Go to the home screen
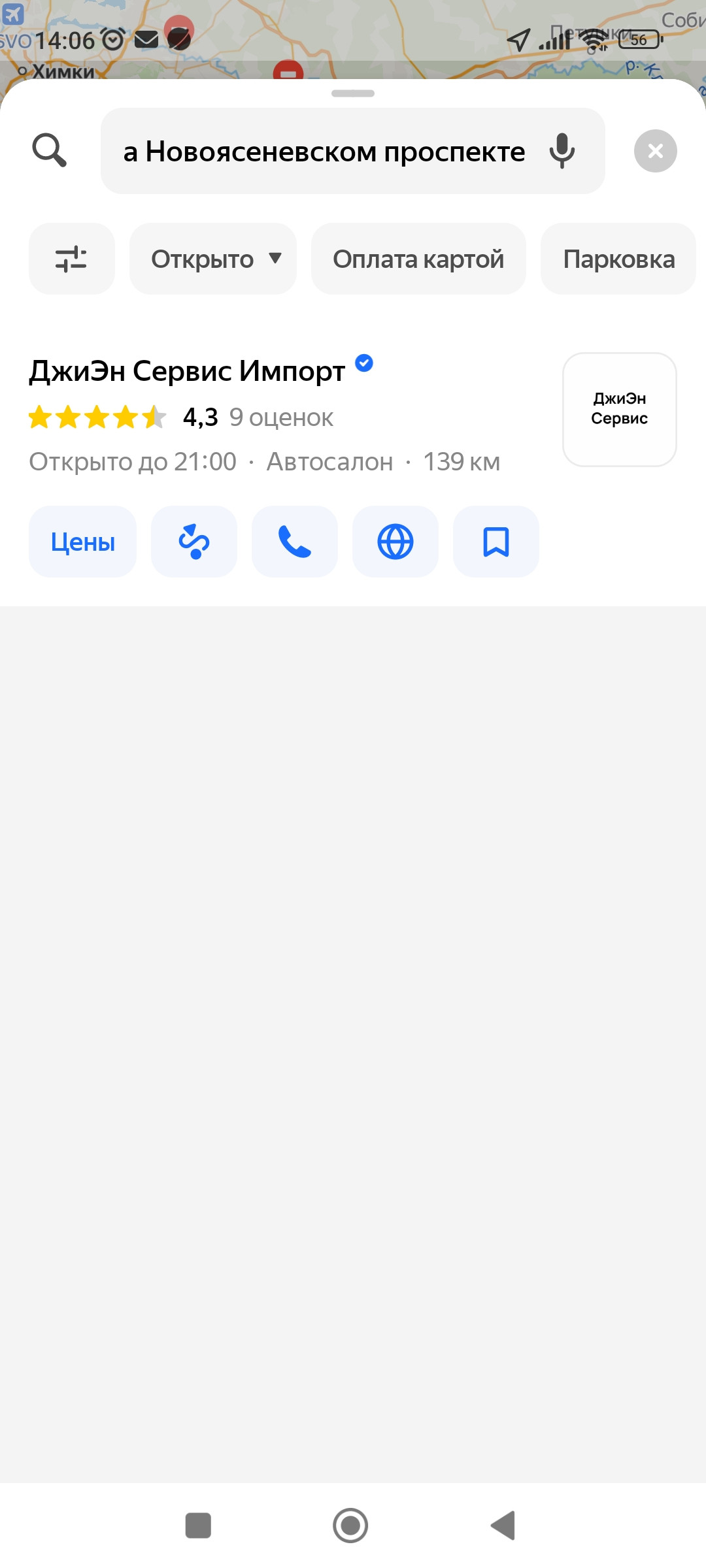The image size is (706, 1568). pyautogui.click(x=350, y=1526)
